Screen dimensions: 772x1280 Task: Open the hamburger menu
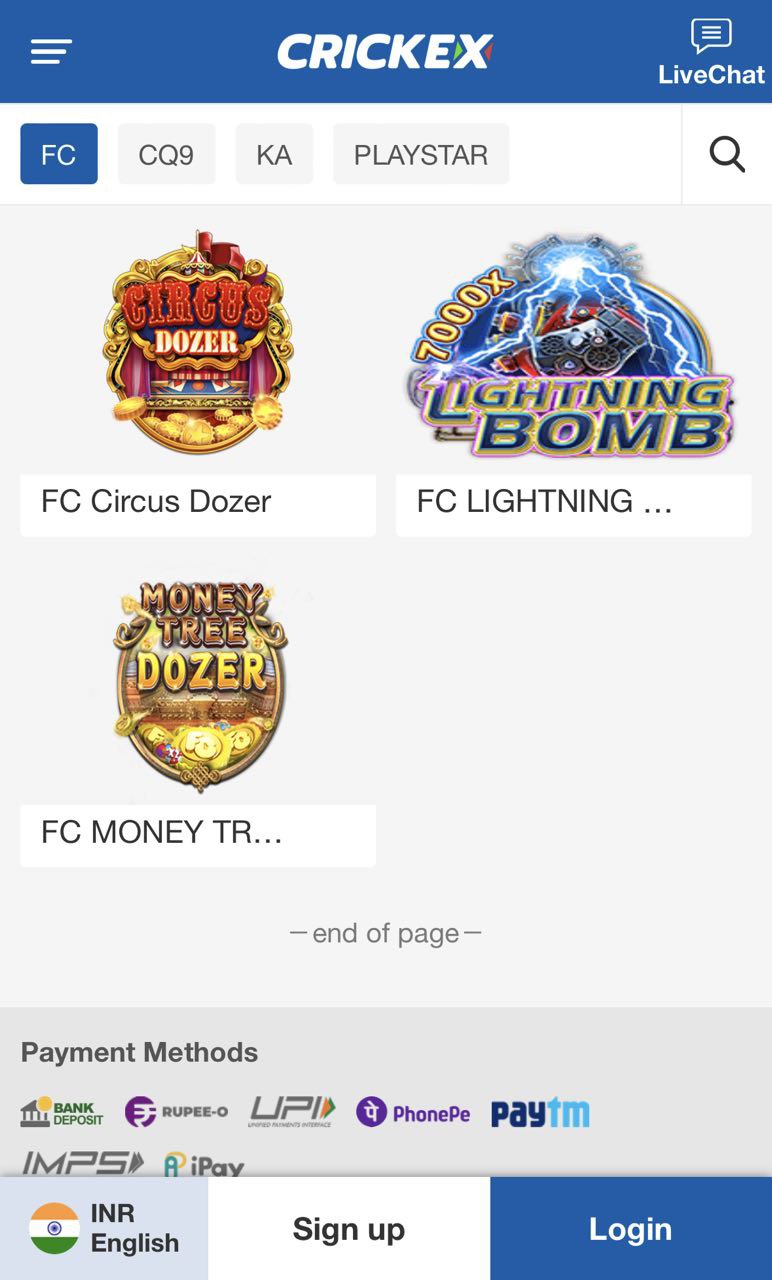[51, 51]
